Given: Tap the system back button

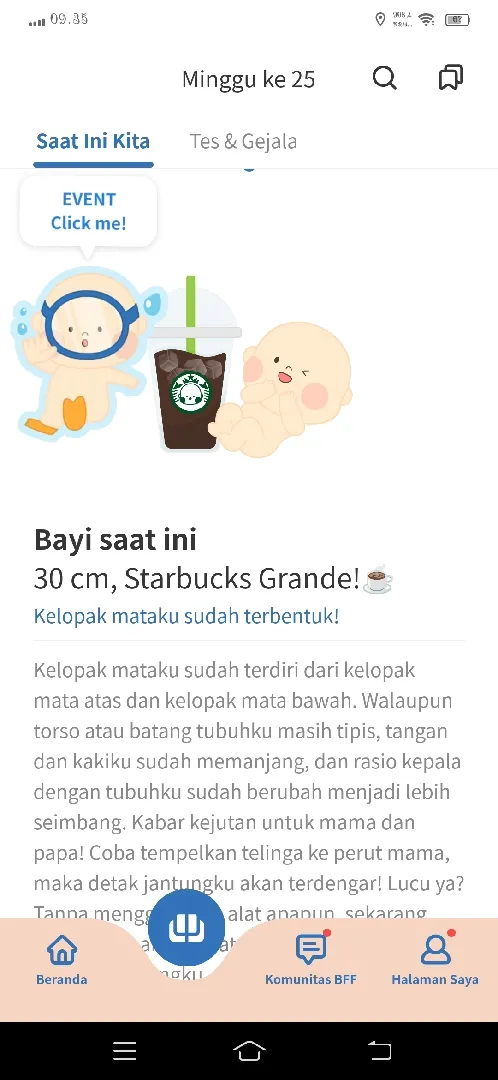Looking at the screenshot, I should pos(379,1050).
